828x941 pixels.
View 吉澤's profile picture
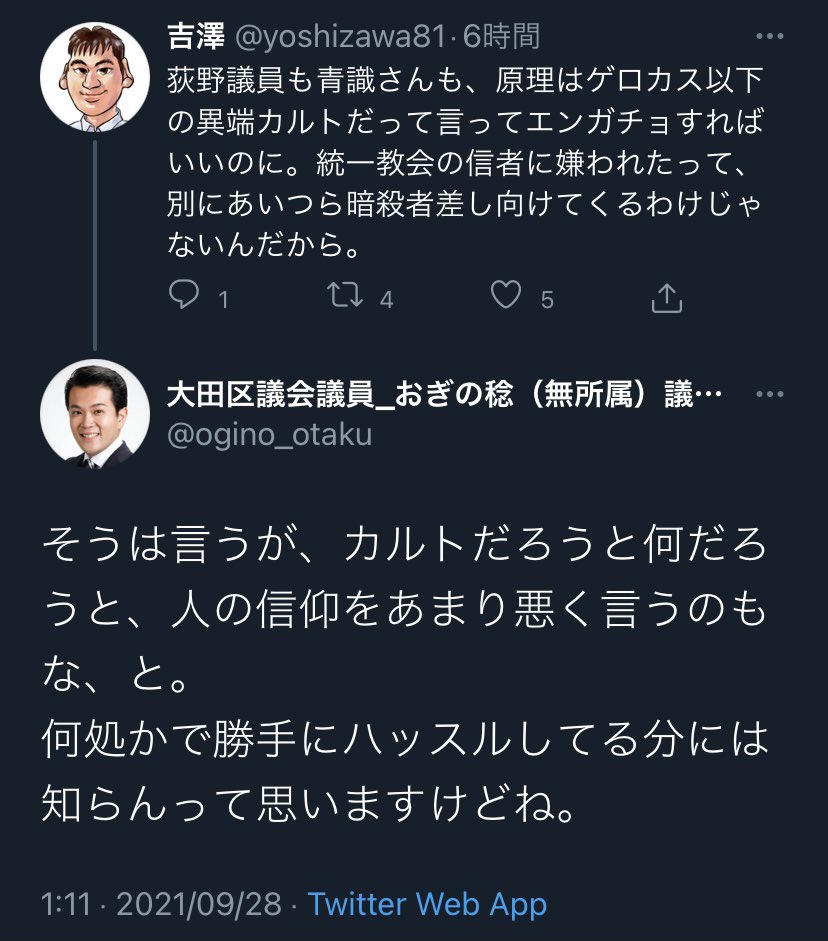pos(94,75)
